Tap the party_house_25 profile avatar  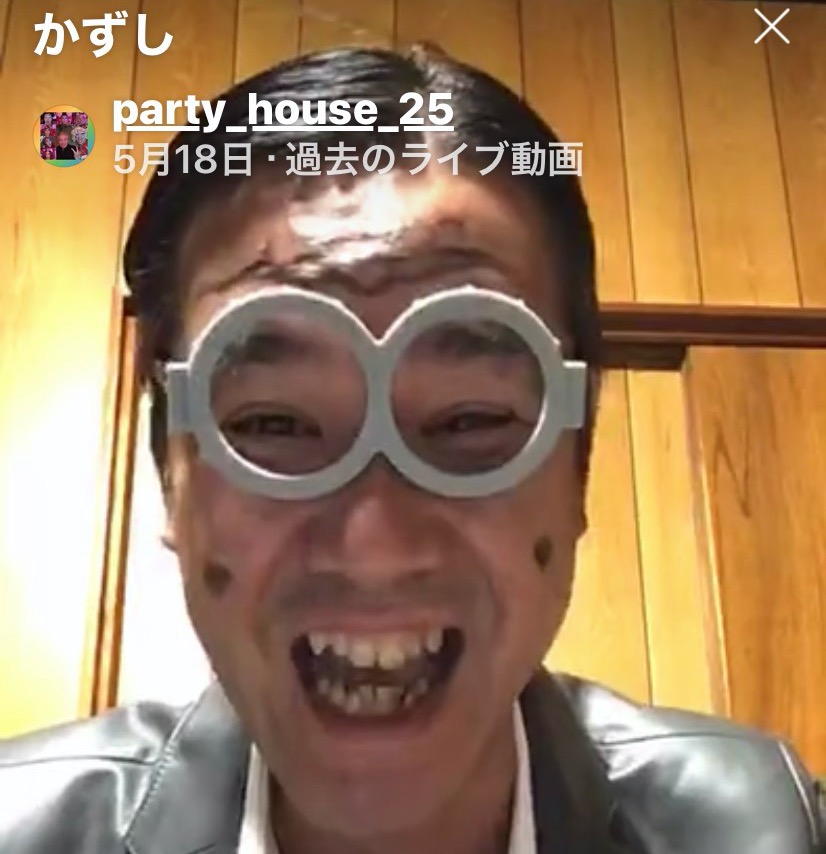[x=65, y=136]
